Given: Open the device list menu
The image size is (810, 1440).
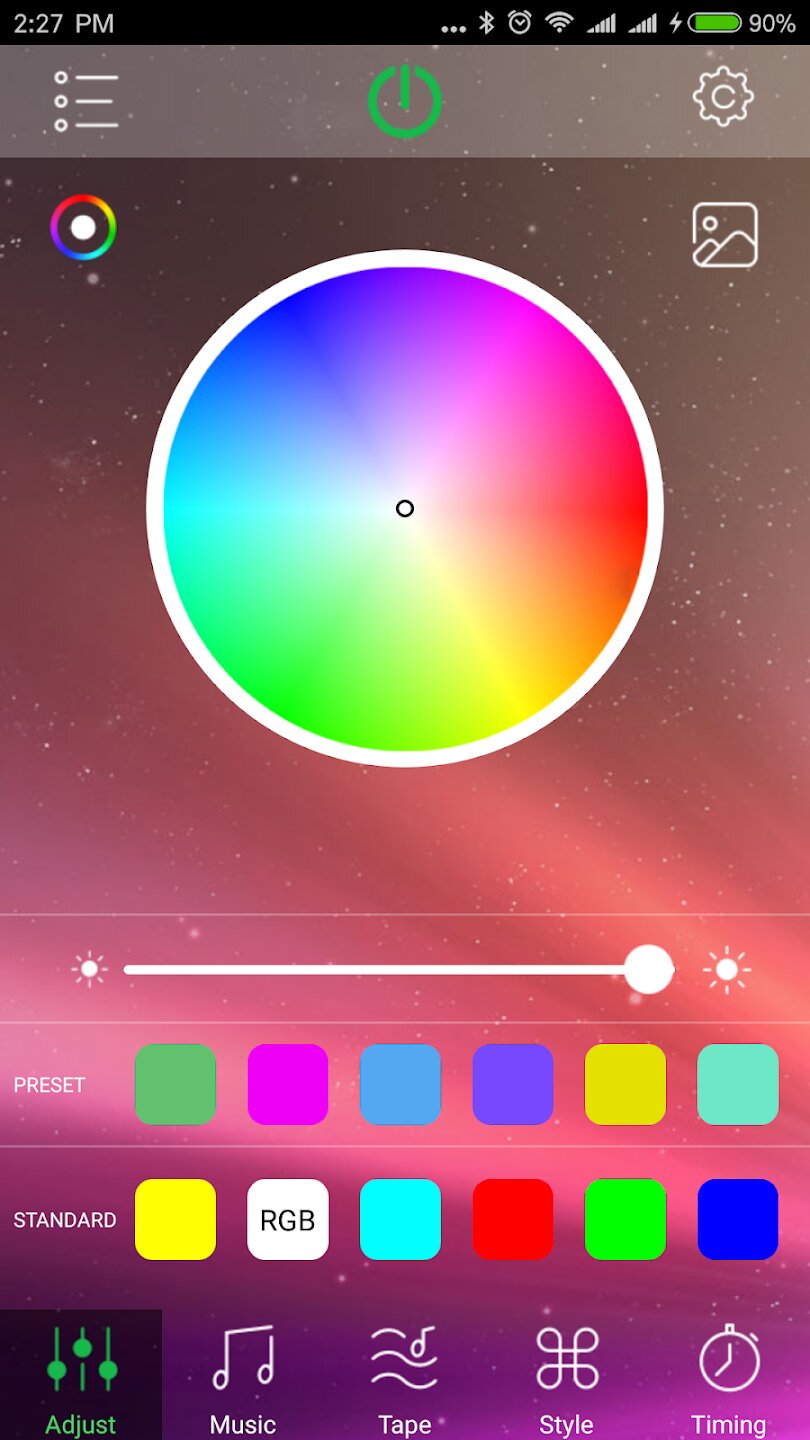Looking at the screenshot, I should point(86,101).
